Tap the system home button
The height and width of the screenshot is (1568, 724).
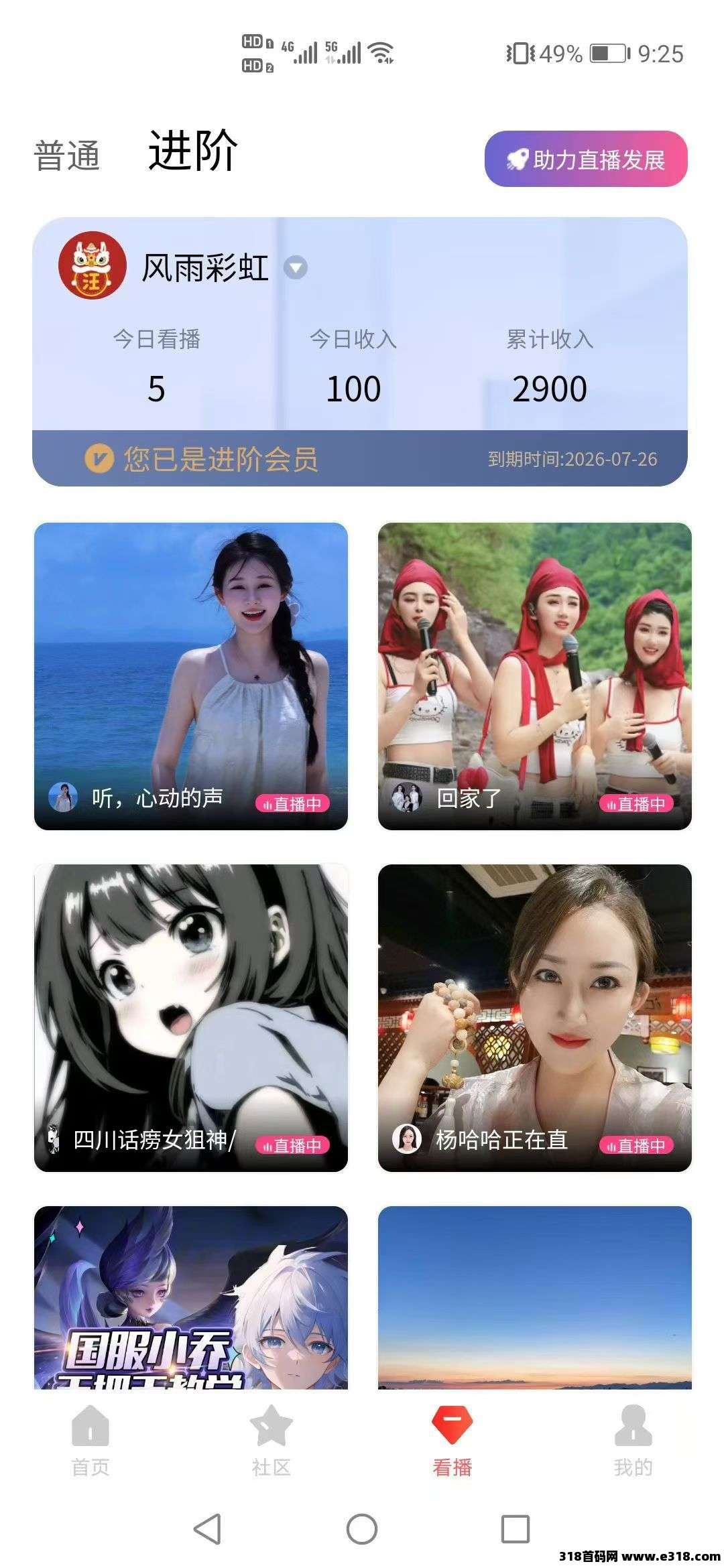[362, 1529]
